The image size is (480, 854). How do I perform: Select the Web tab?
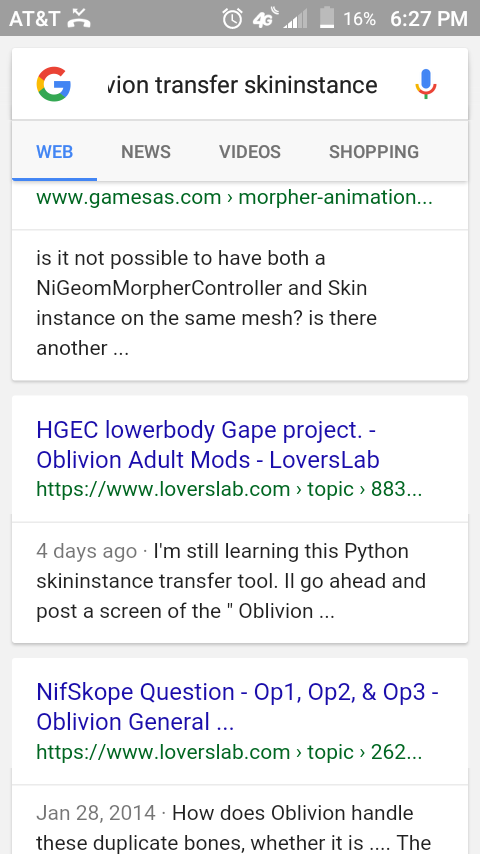pos(54,151)
